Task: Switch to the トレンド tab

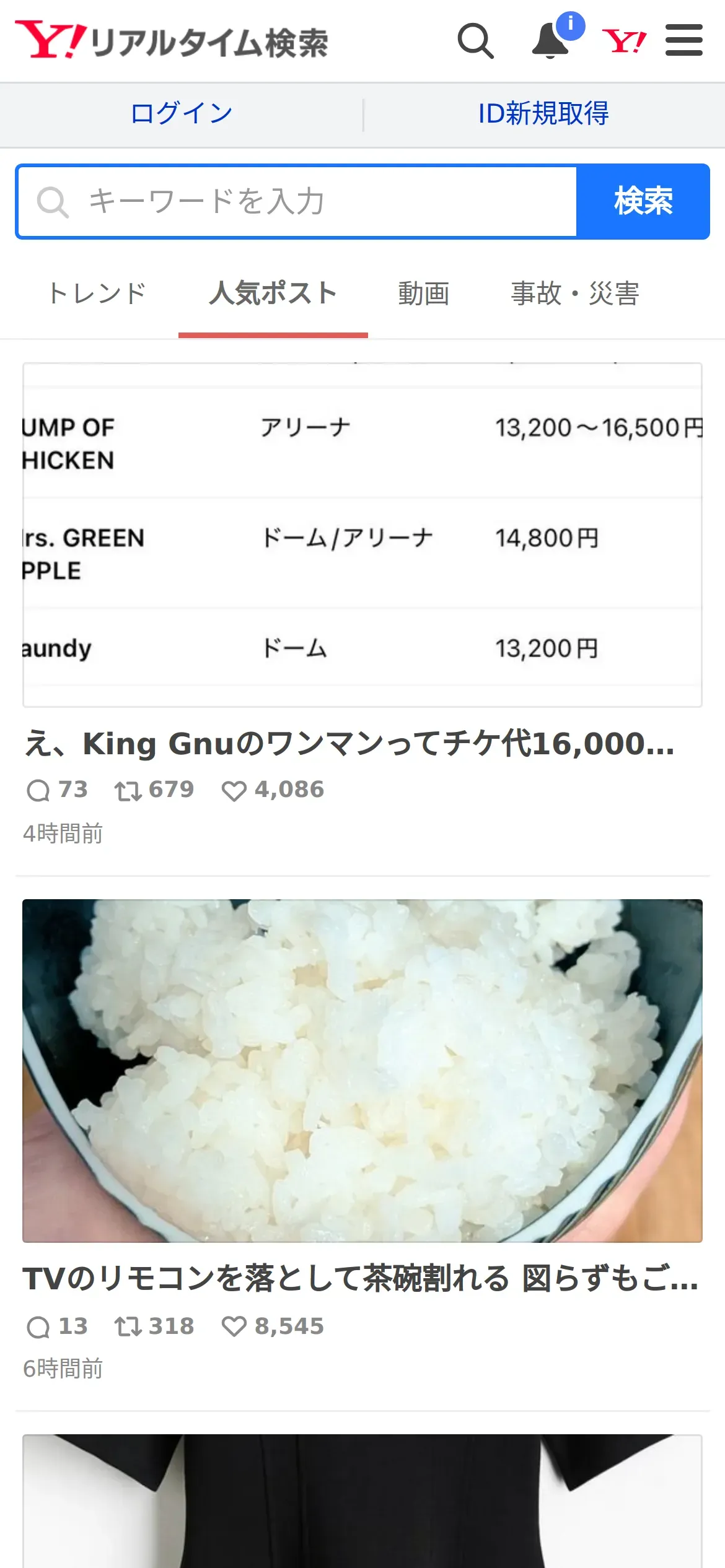Action: (x=97, y=294)
